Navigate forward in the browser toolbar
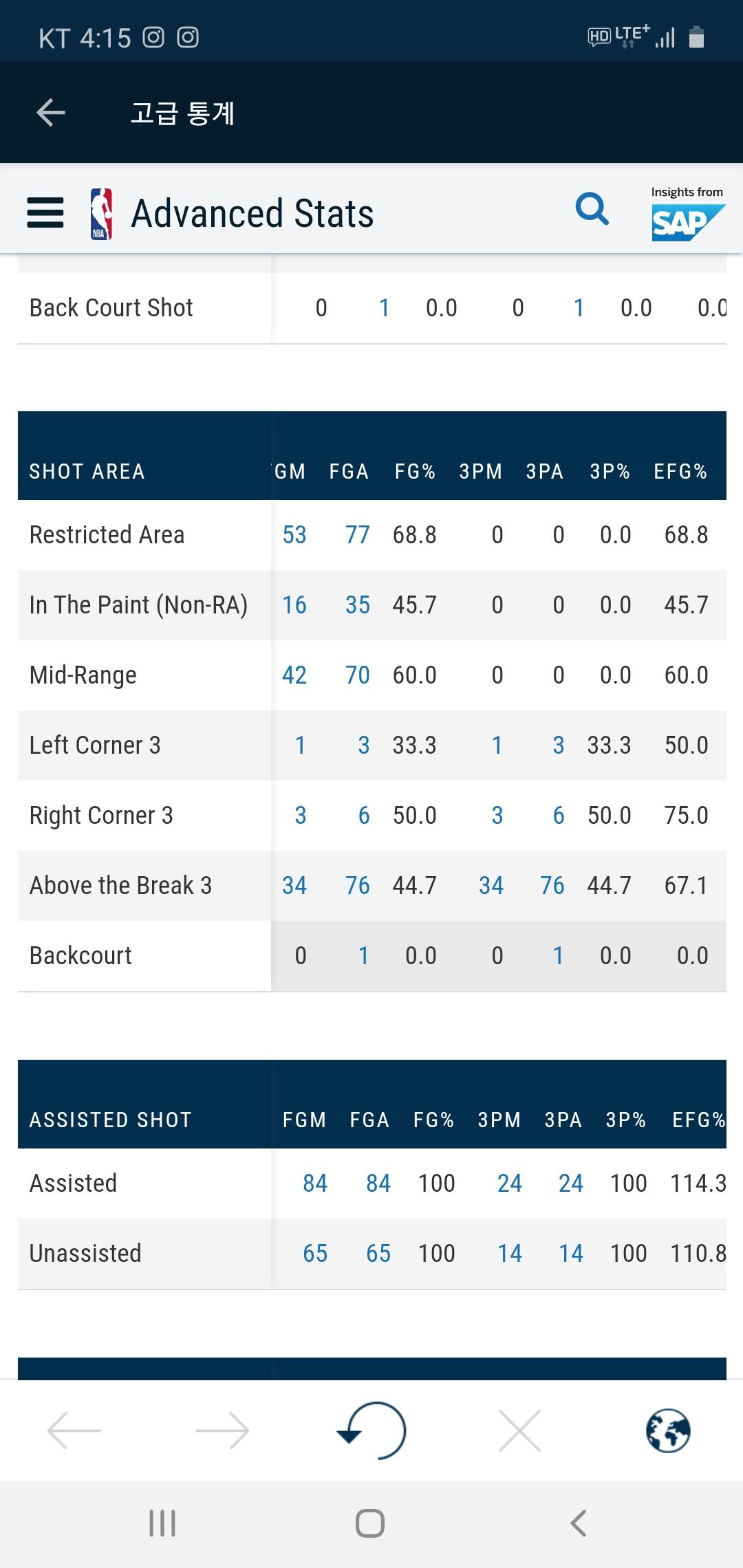 click(x=222, y=1430)
